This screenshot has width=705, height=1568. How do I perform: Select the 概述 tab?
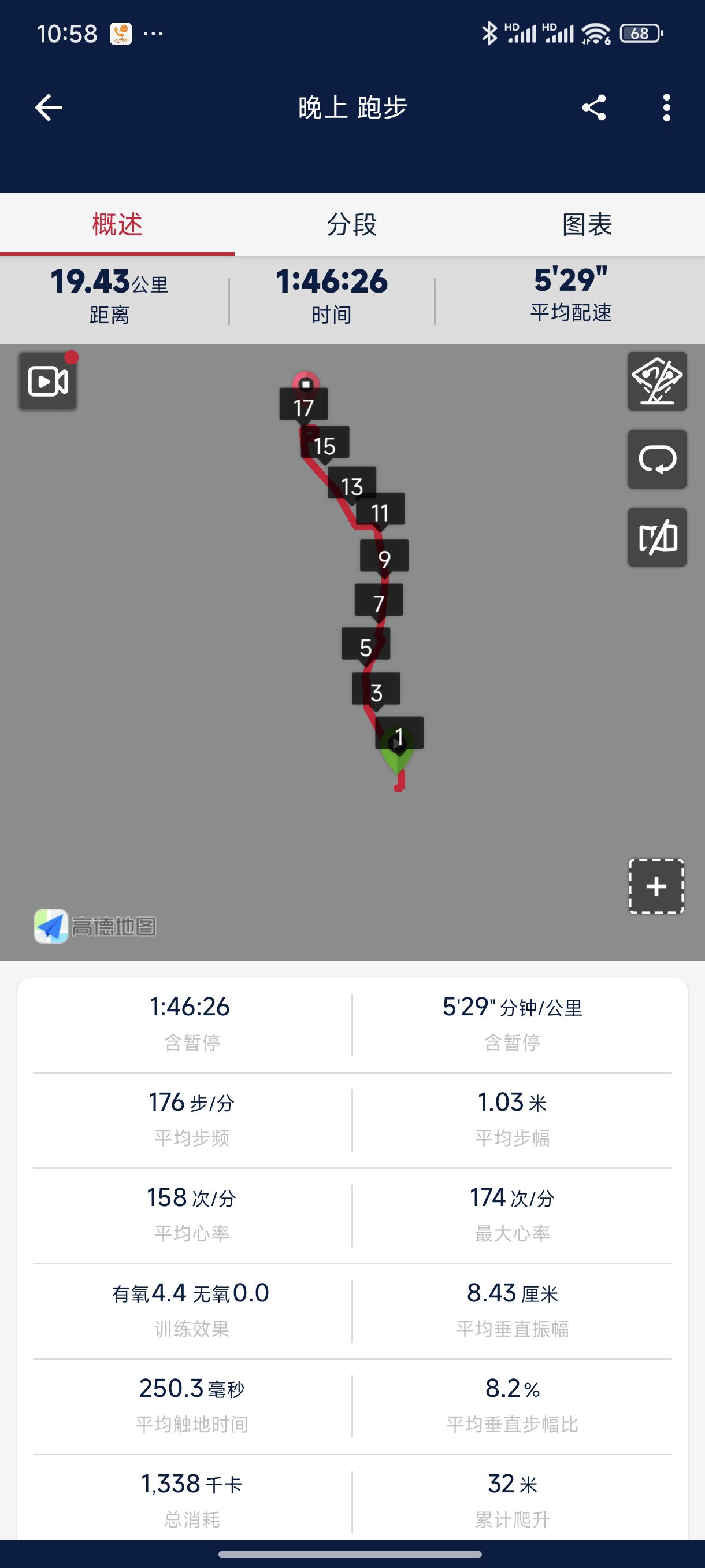click(117, 224)
